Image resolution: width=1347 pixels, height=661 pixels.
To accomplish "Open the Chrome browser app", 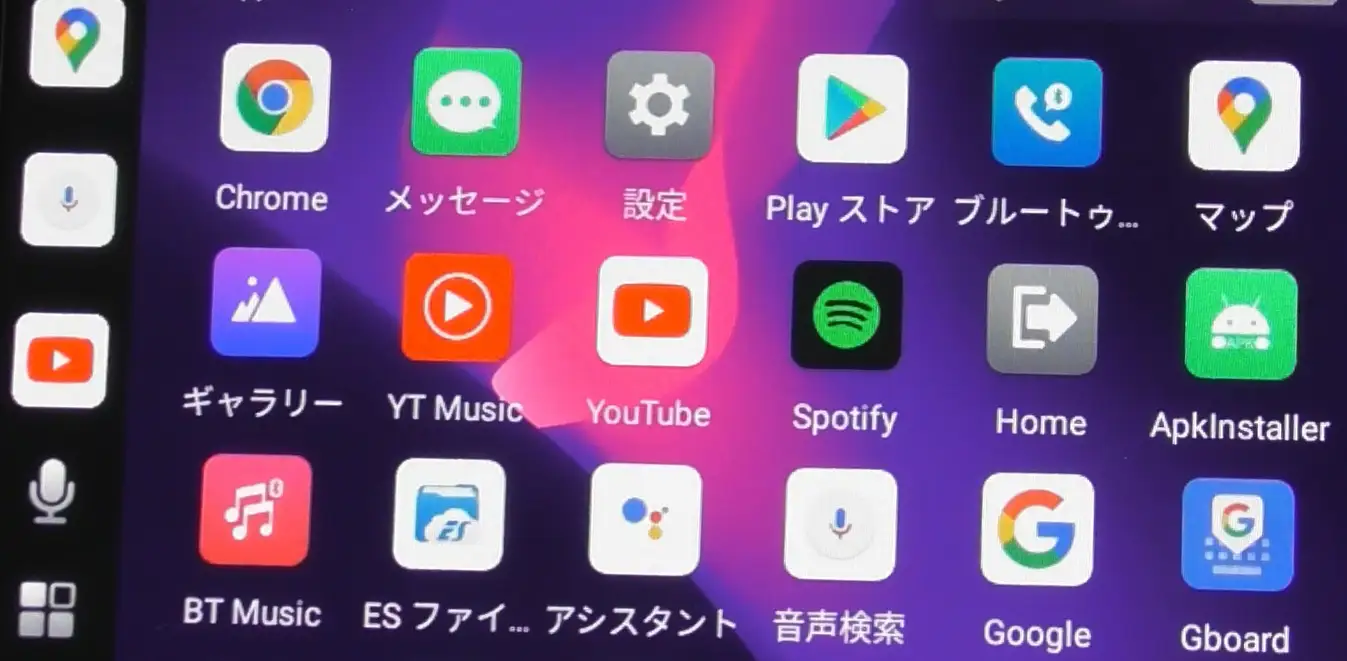I will [275, 99].
